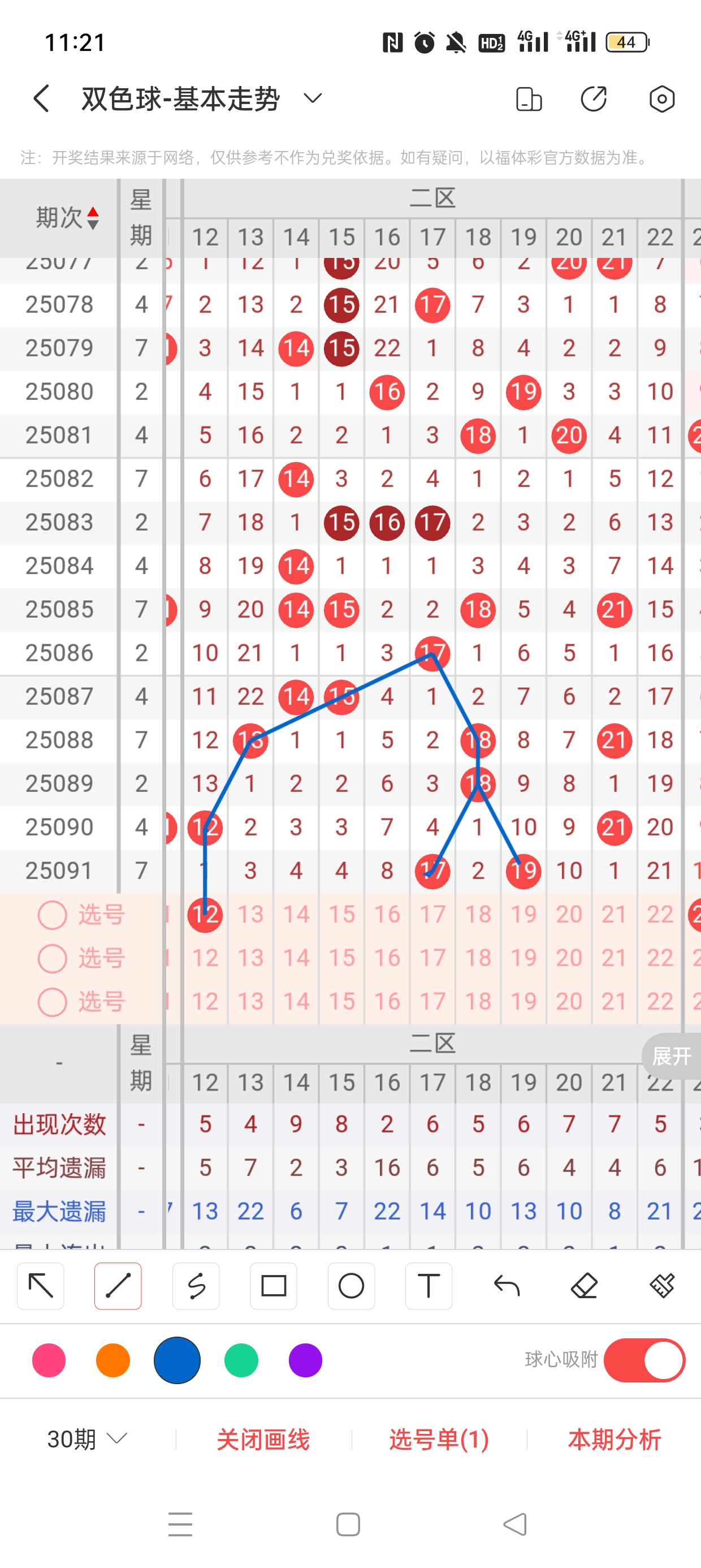The image size is (701, 1568).
Task: Undo the last drawn line
Action: [507, 1286]
